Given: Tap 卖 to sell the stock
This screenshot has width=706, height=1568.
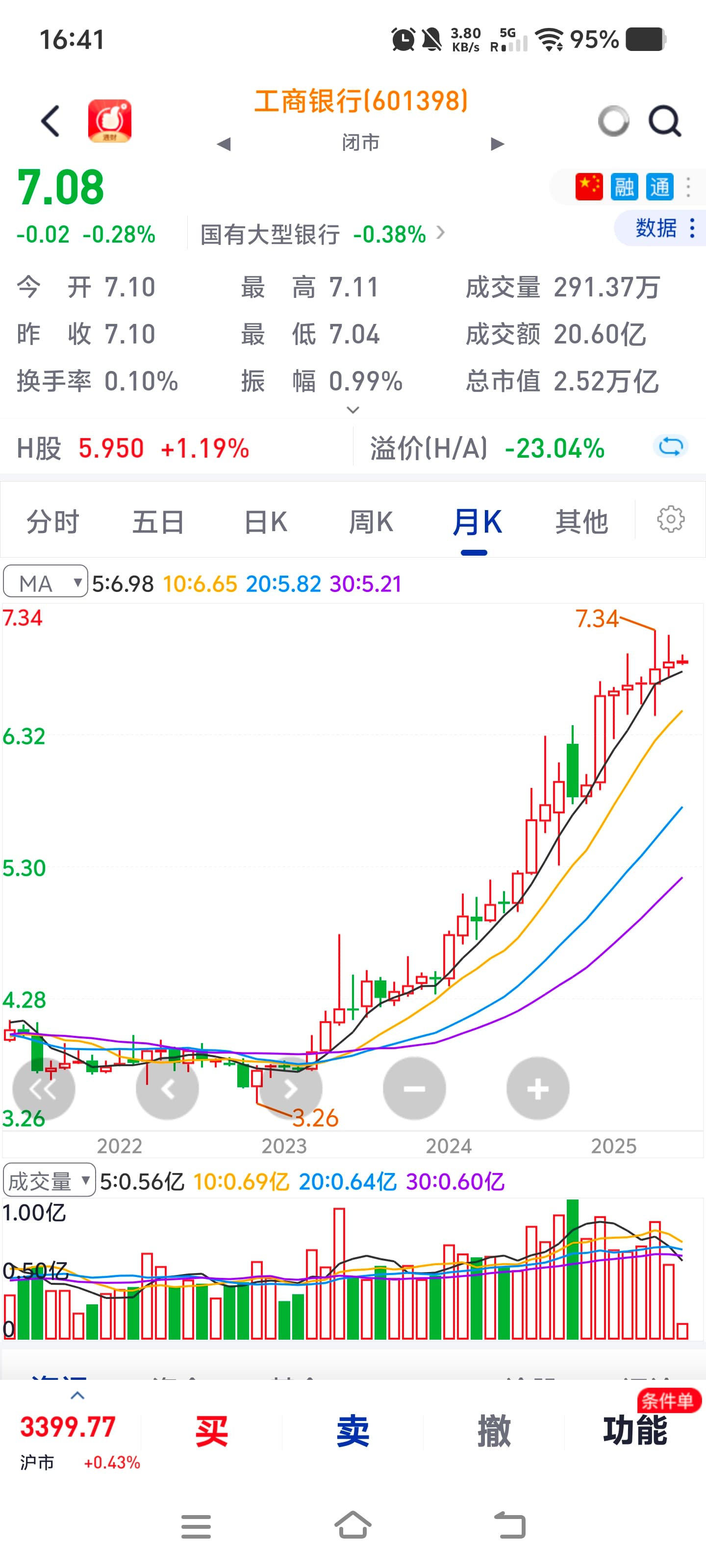Looking at the screenshot, I should coord(353,1430).
